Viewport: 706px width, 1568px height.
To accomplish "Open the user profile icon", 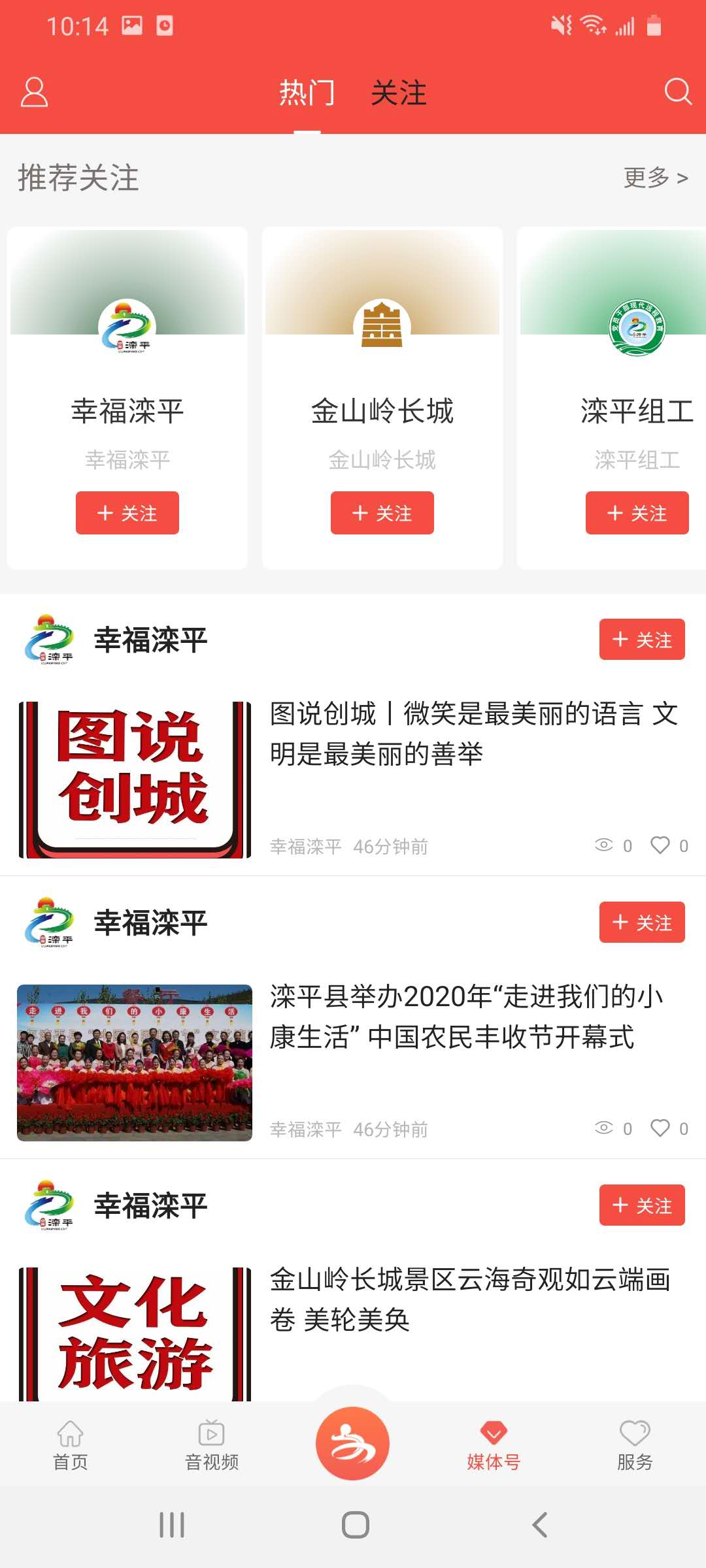I will click(33, 91).
